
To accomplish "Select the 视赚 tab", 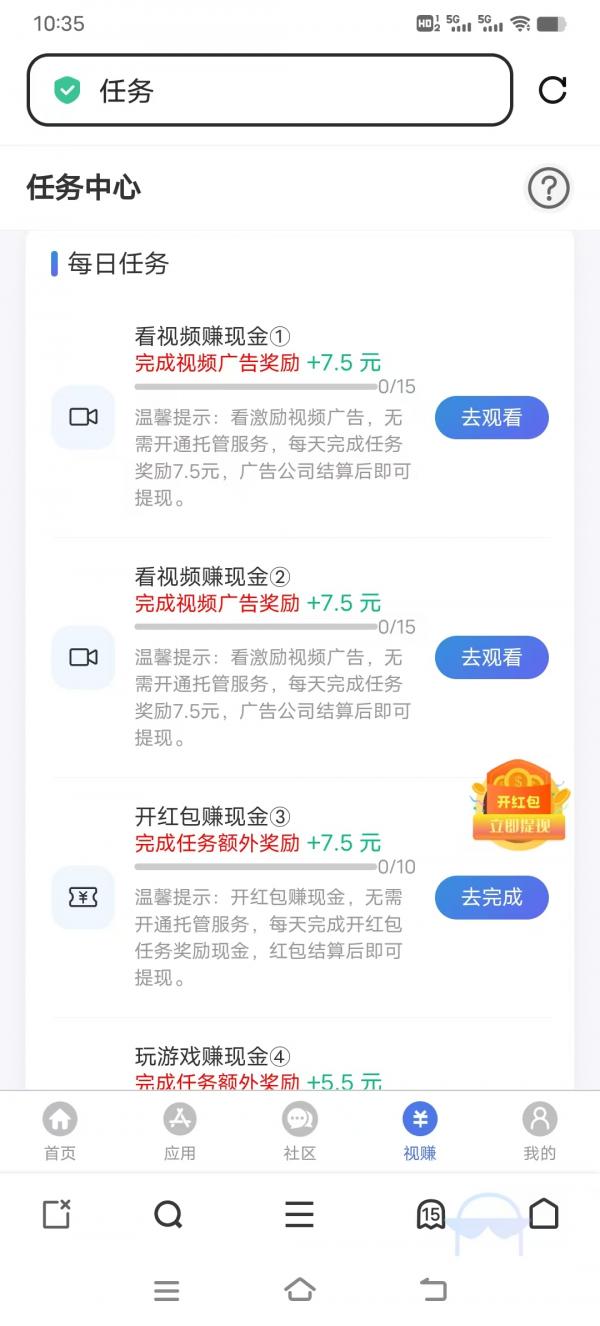I will point(420,1131).
